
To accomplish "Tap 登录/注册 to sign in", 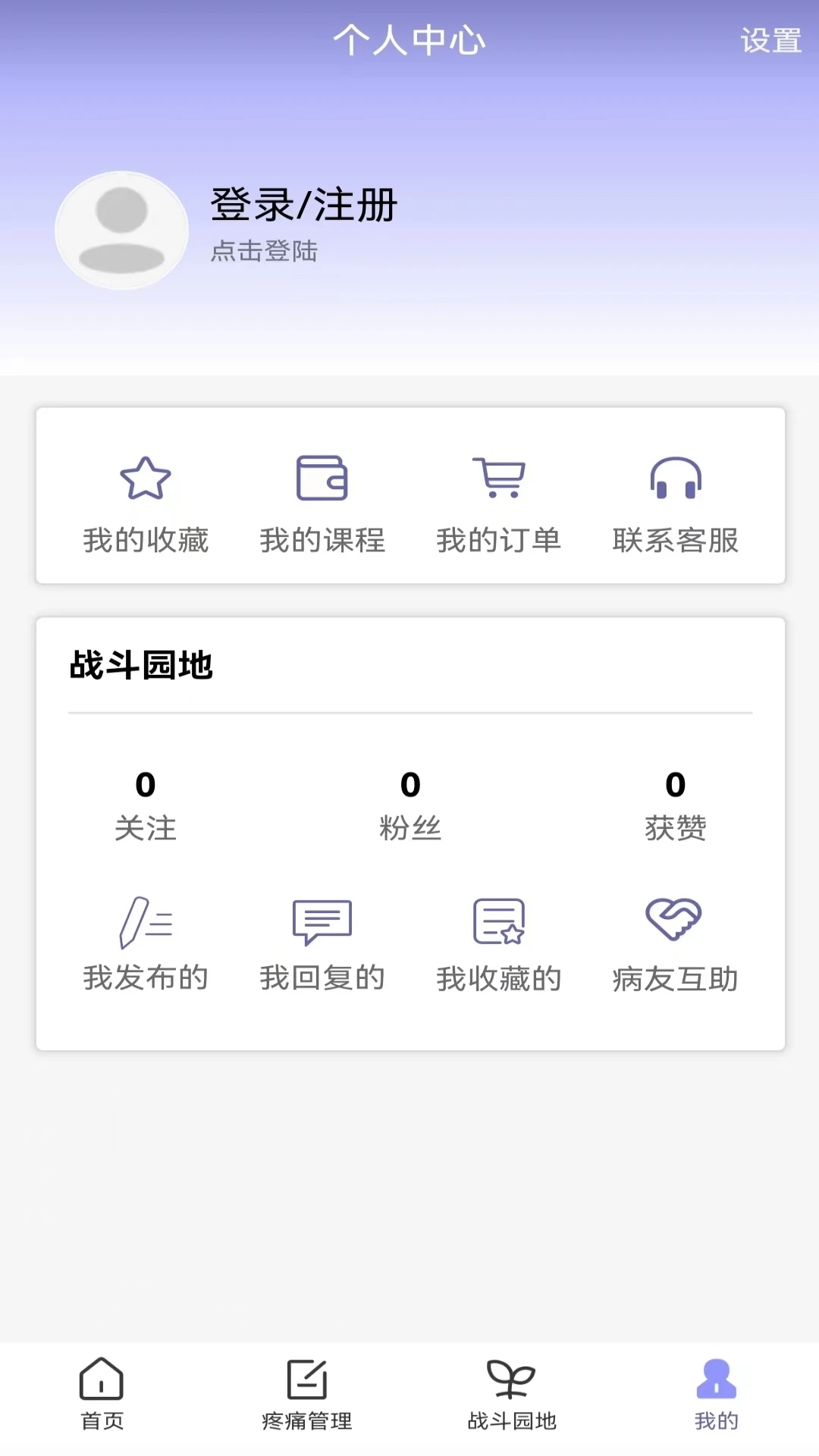I will point(303,206).
